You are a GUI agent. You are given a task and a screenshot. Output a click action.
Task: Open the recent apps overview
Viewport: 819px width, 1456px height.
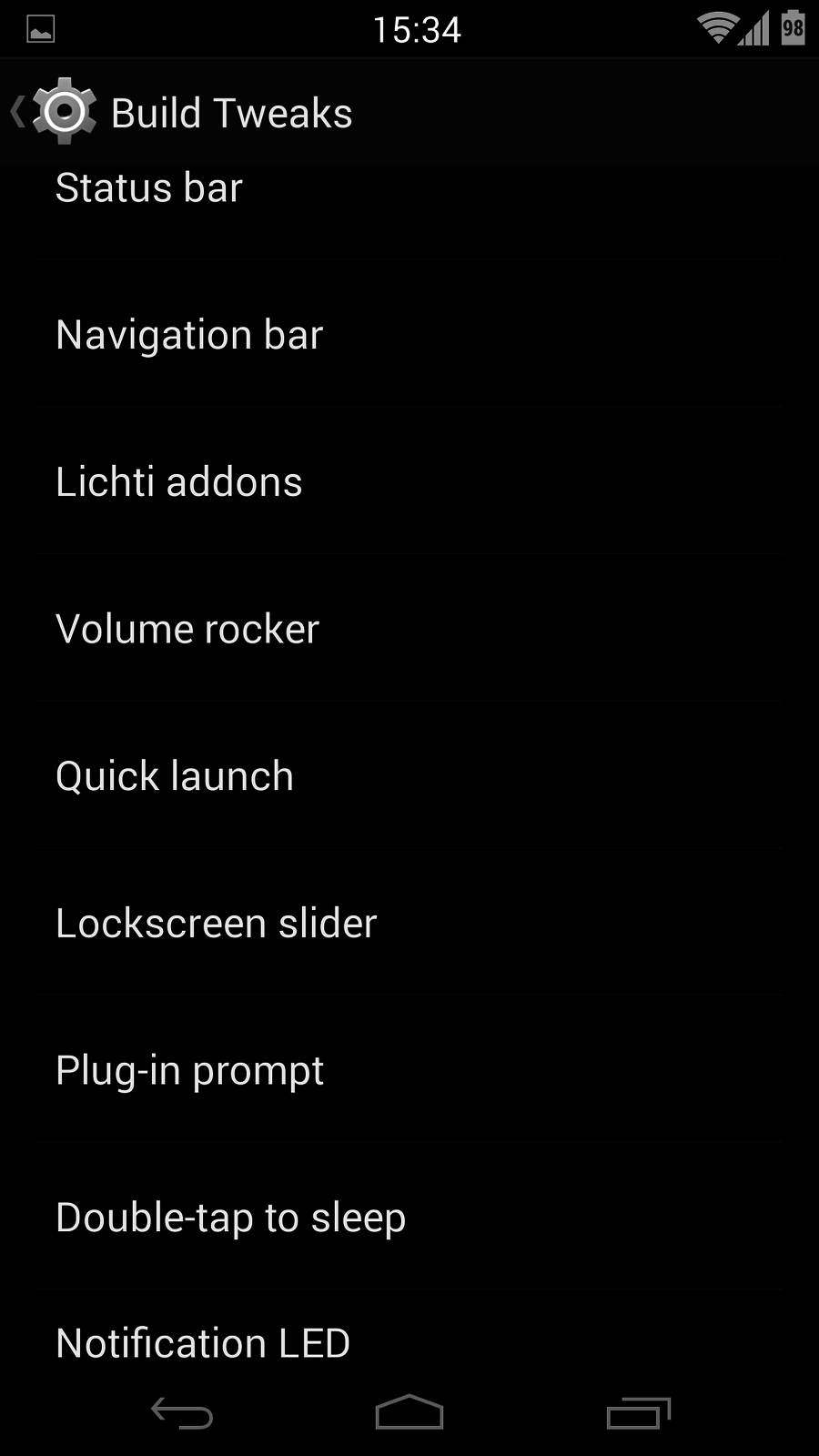point(638,1413)
